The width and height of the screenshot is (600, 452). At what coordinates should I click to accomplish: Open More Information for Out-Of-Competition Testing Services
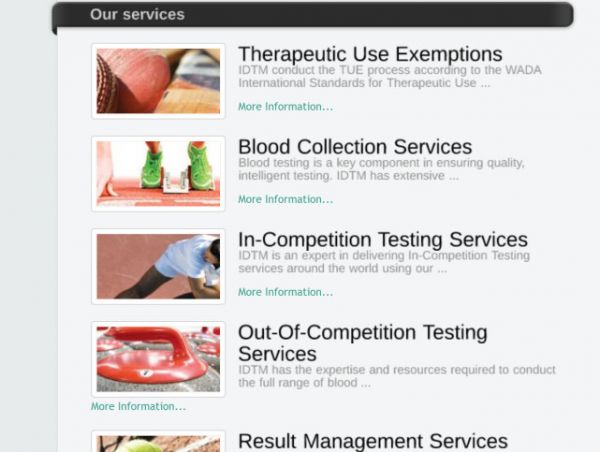pos(138,407)
